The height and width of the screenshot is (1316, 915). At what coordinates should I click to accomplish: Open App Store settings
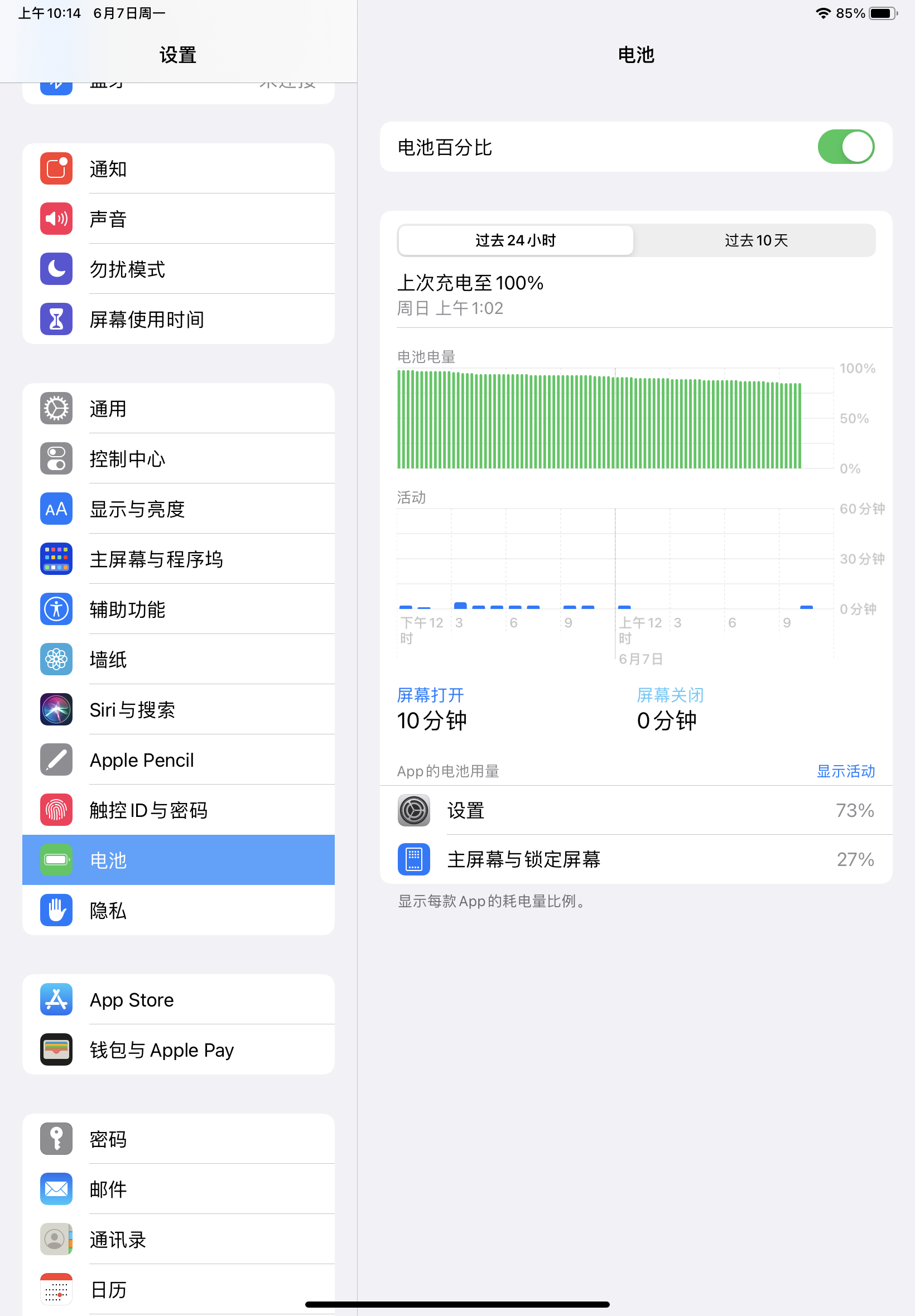coord(178,1000)
